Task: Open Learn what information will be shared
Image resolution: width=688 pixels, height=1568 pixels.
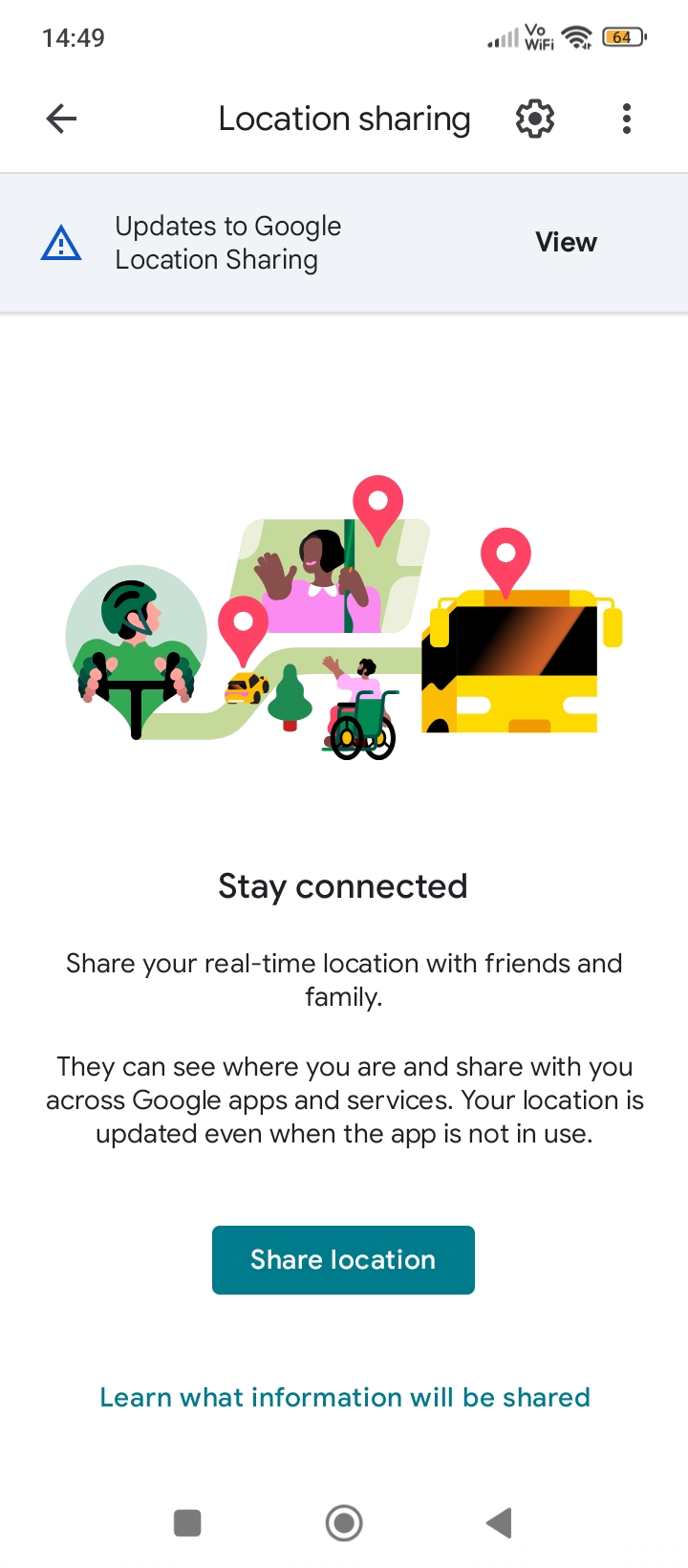Action: tap(344, 1398)
